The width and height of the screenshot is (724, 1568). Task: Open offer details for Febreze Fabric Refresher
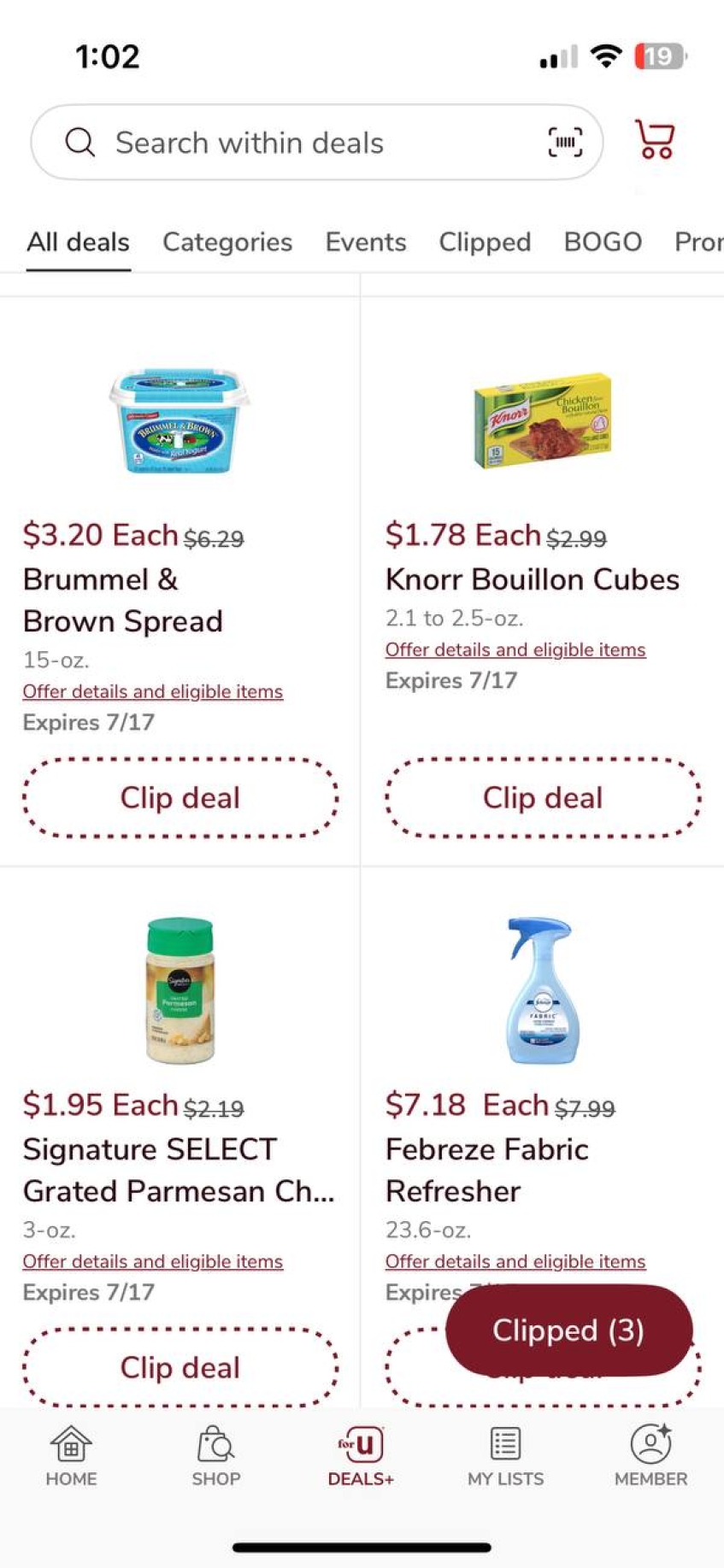tap(515, 1261)
